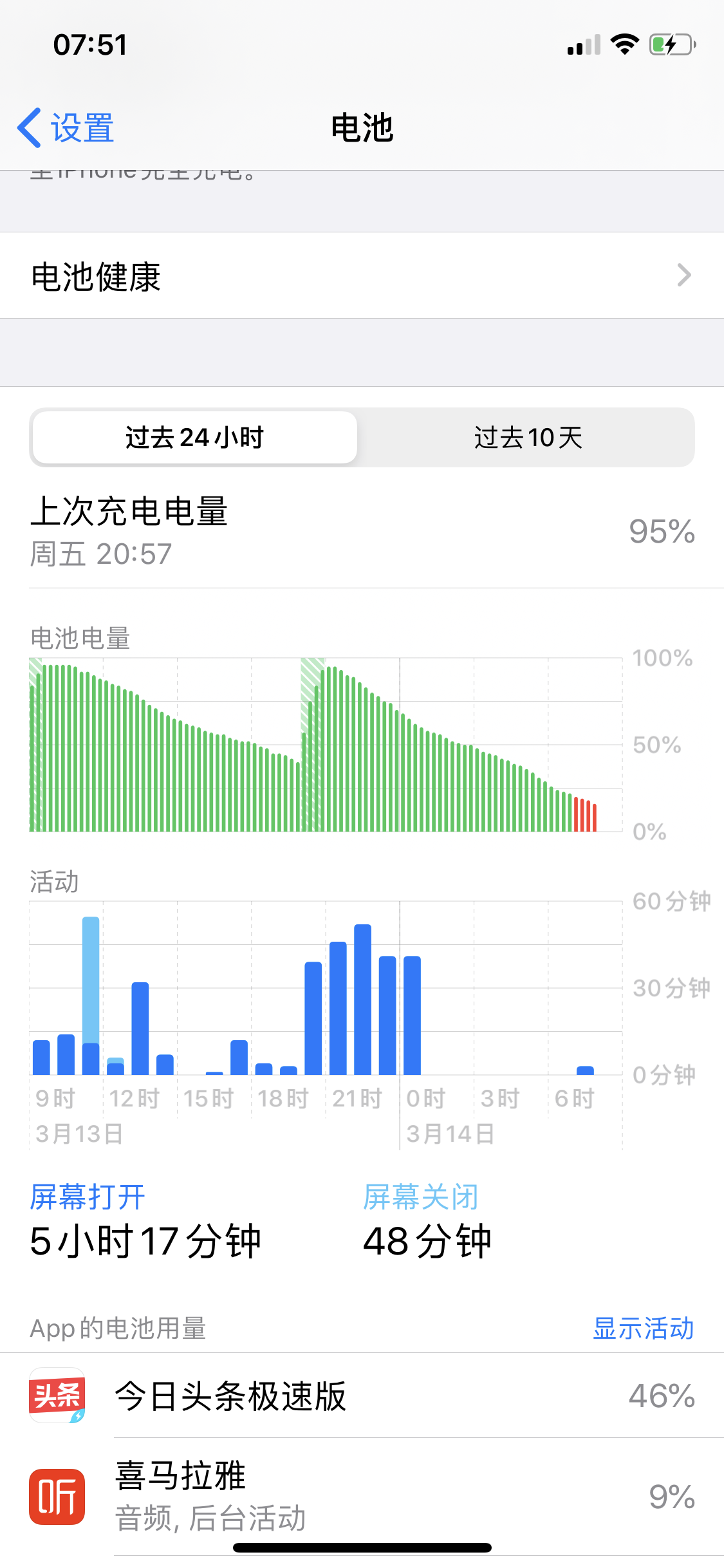Select the 过去24小时 segment
Viewport: 724px width, 1568px height.
(194, 438)
